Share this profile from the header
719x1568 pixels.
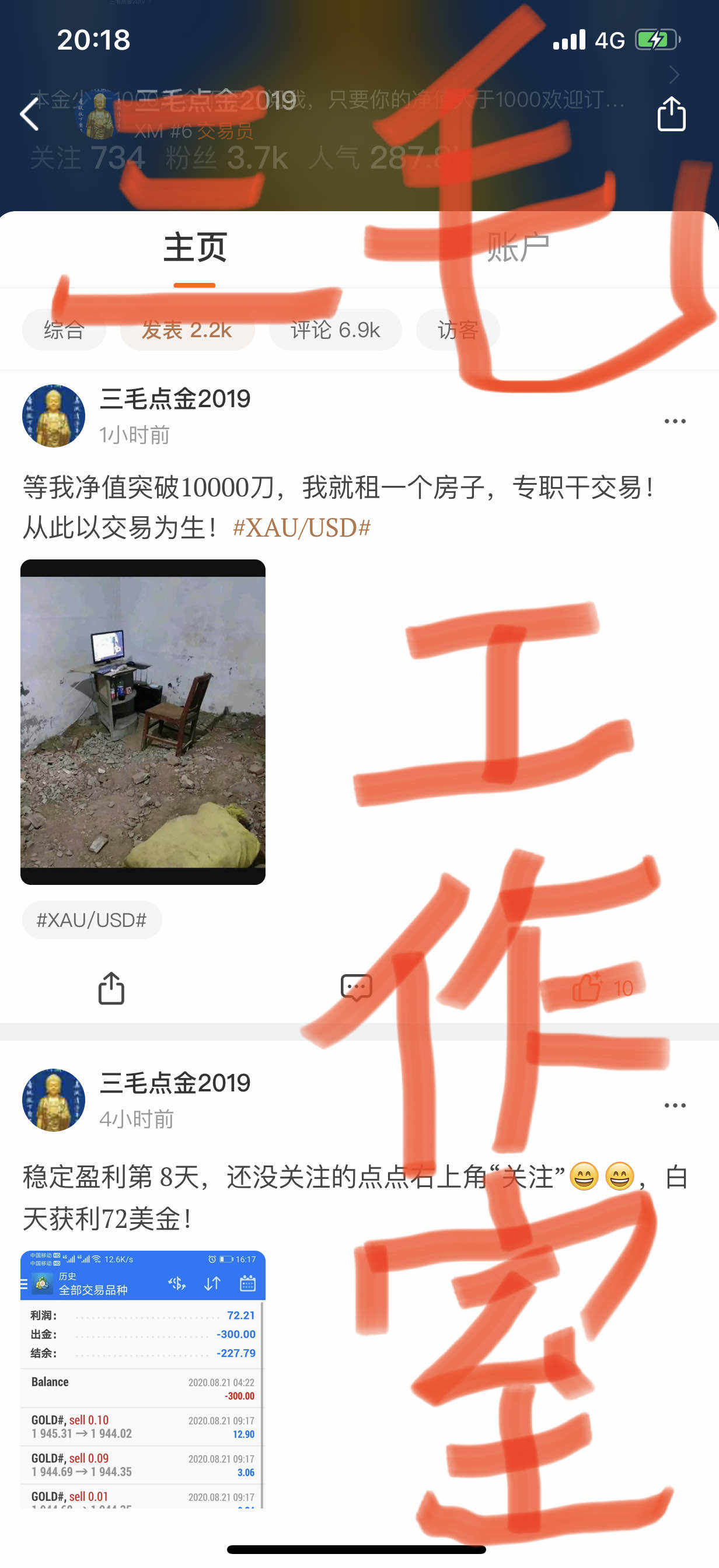pyautogui.click(x=671, y=114)
